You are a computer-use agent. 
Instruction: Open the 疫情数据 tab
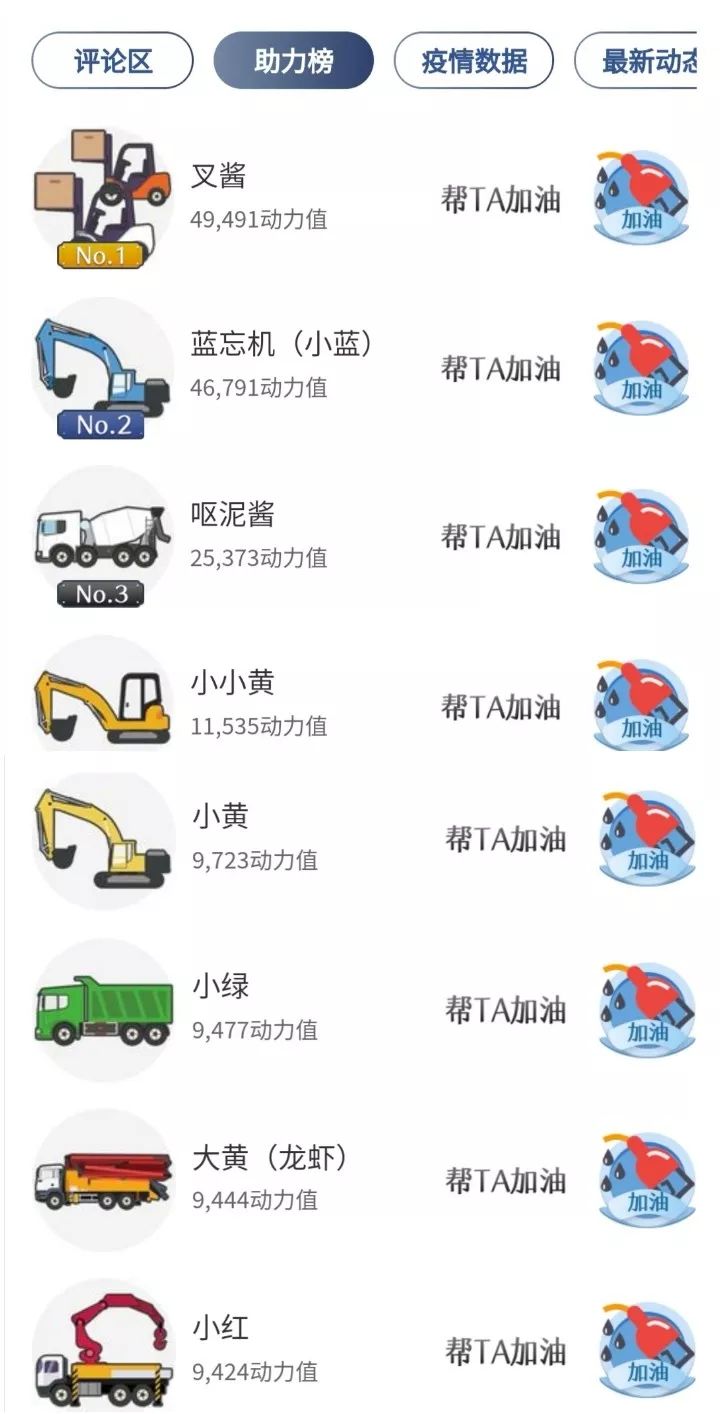click(x=474, y=61)
